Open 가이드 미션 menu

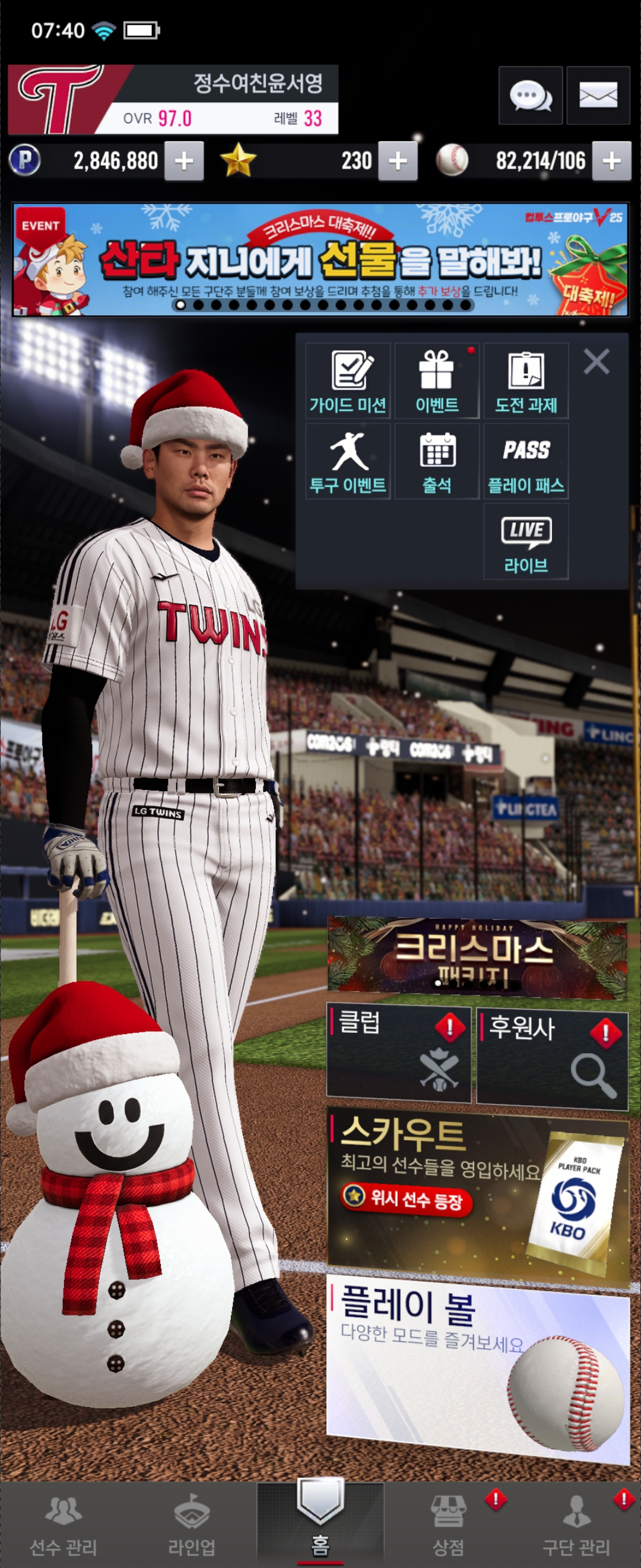coord(348,381)
